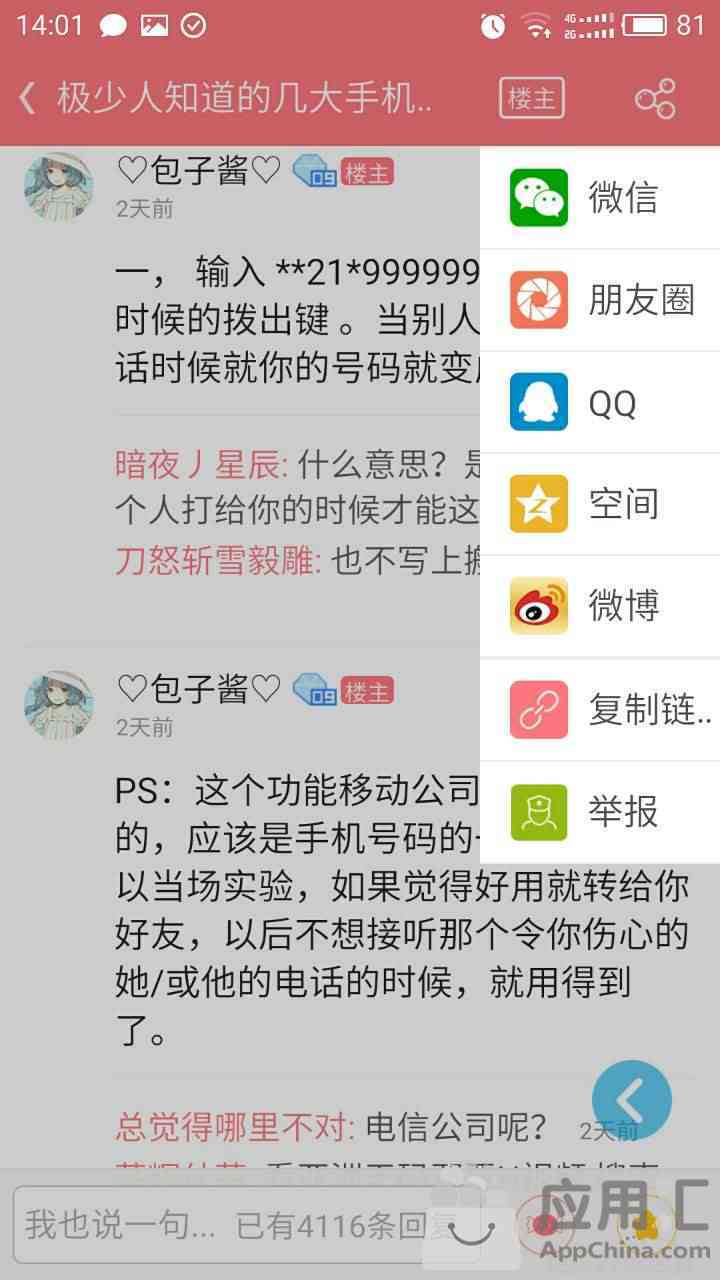
Task: Select 复制链接 option
Action: click(x=600, y=710)
